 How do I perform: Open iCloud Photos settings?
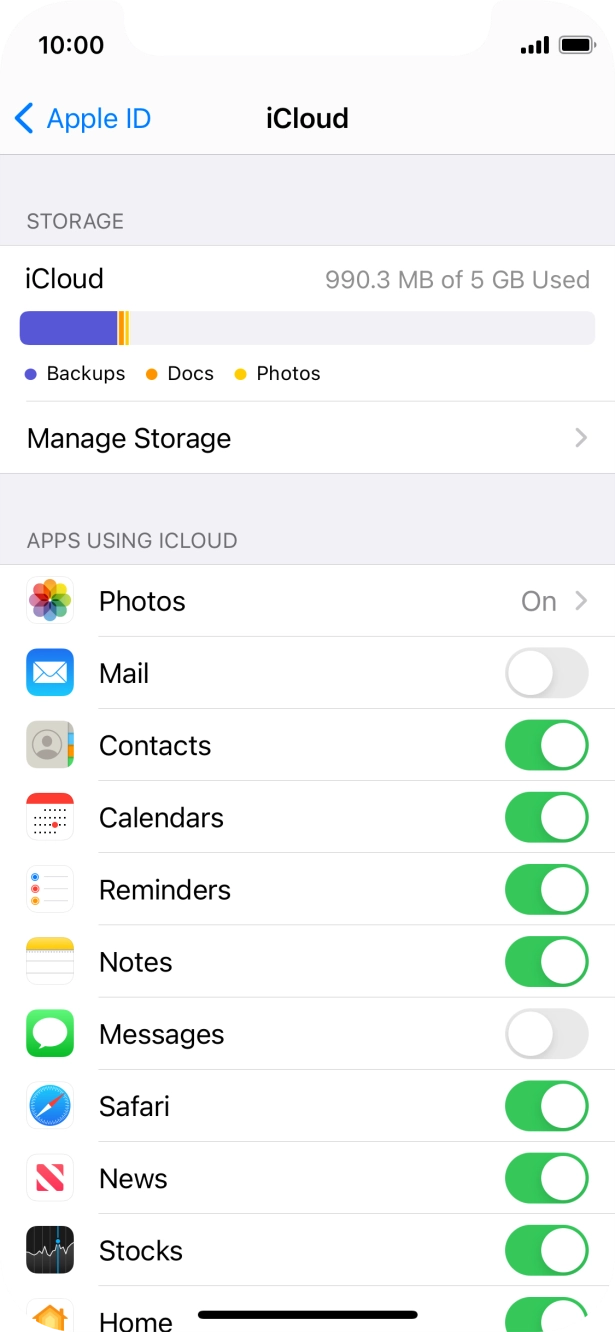coord(307,601)
